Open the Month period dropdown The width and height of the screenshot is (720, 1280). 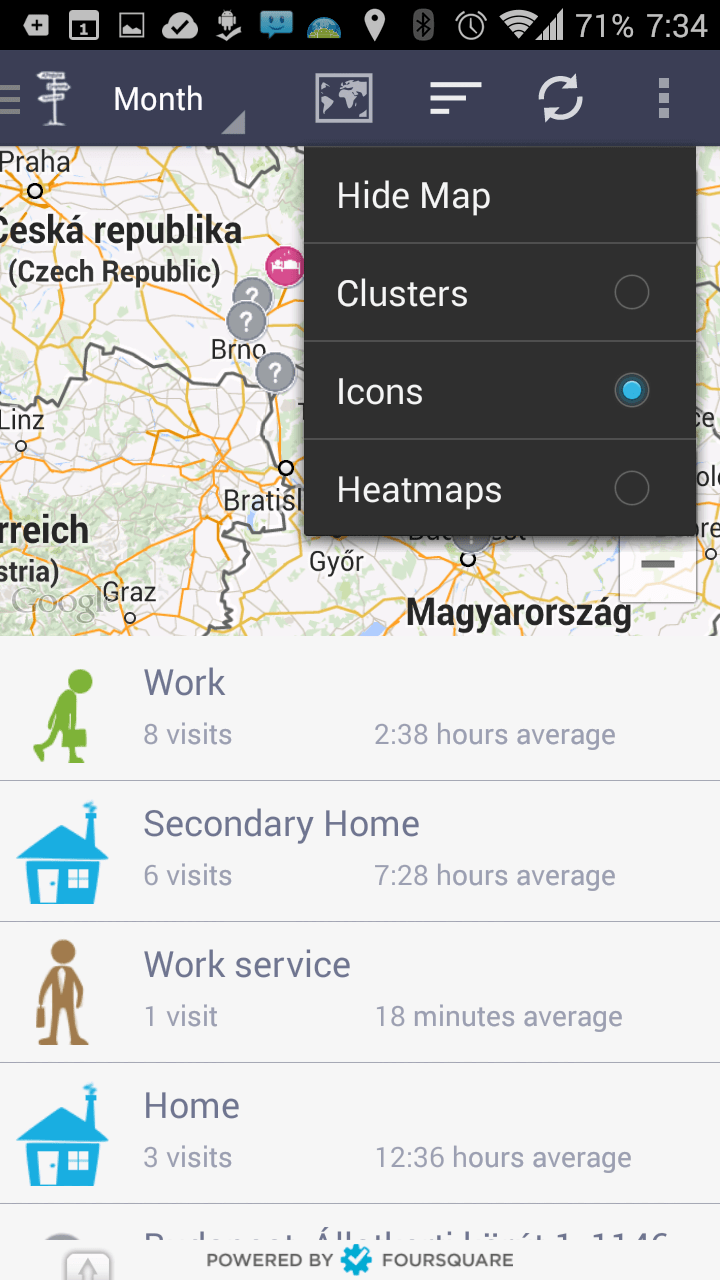coord(170,99)
